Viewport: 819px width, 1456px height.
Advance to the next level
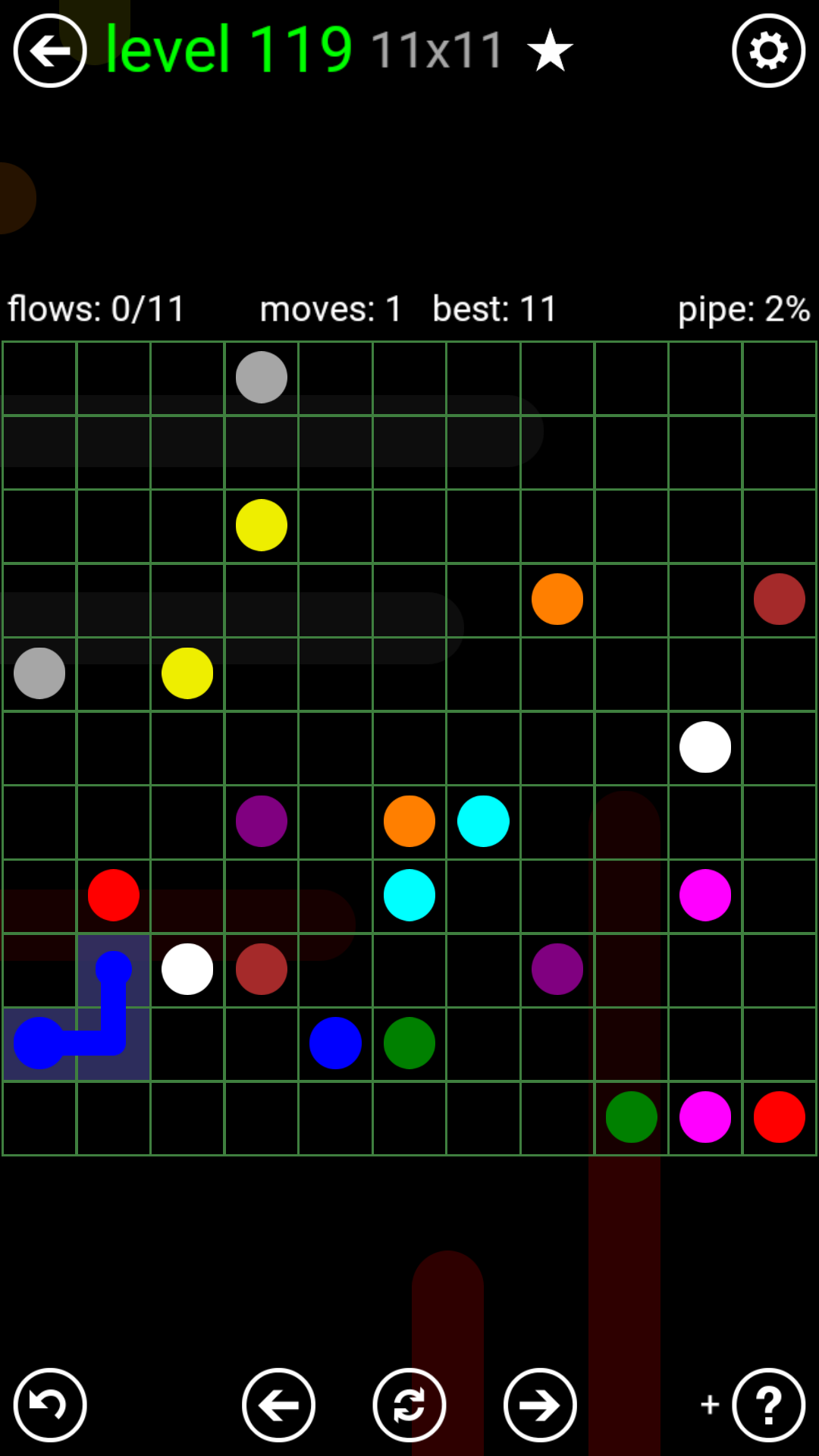540,1404
